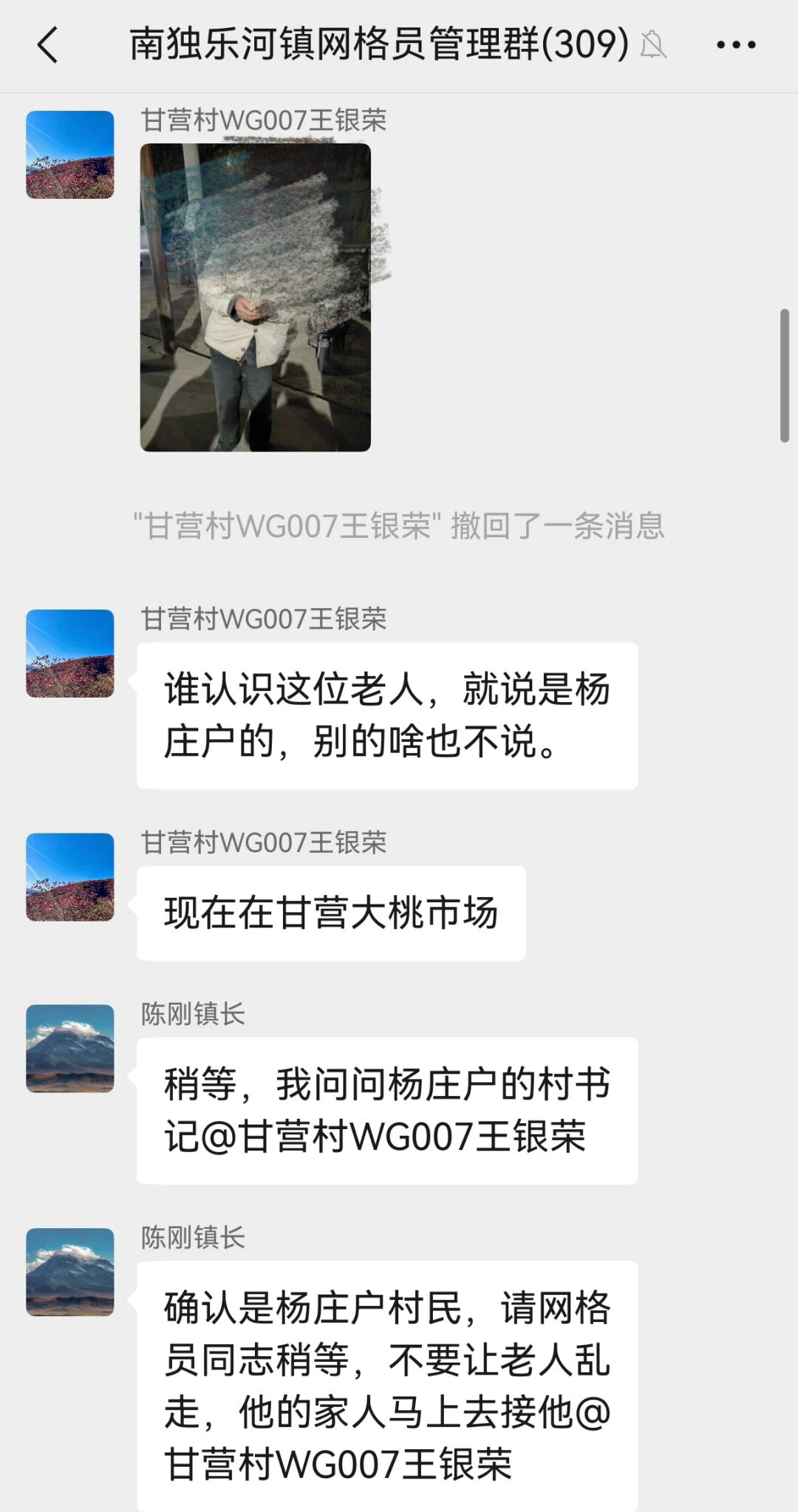Open sender avatar next to 现在在甘营大桃市场
Screen dimensions: 798x1512
[x=70, y=876]
